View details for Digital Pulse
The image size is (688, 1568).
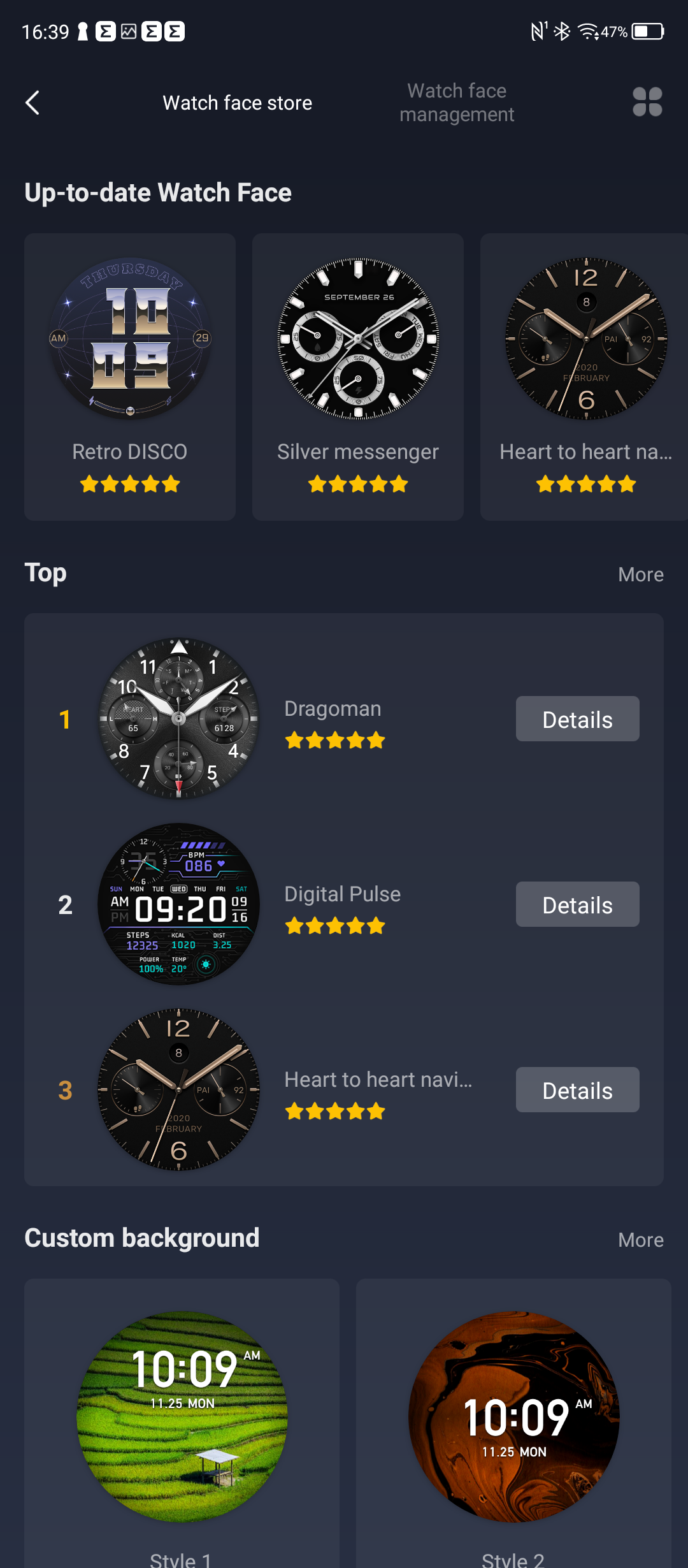(x=578, y=904)
